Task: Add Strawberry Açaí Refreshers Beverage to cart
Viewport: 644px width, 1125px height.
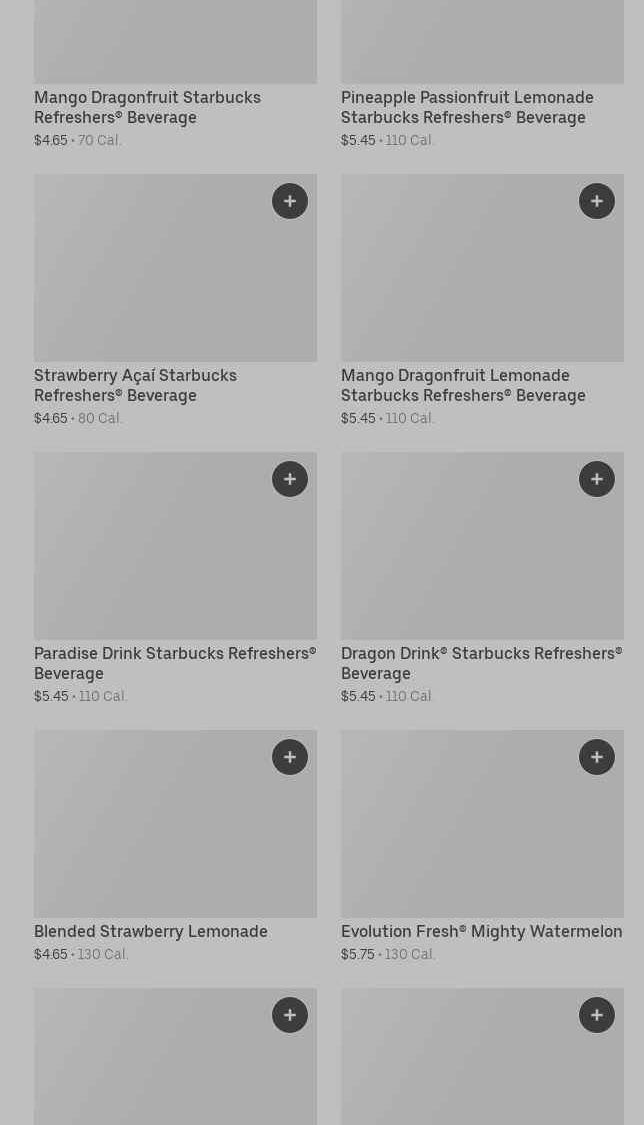Action: tap(290, 201)
